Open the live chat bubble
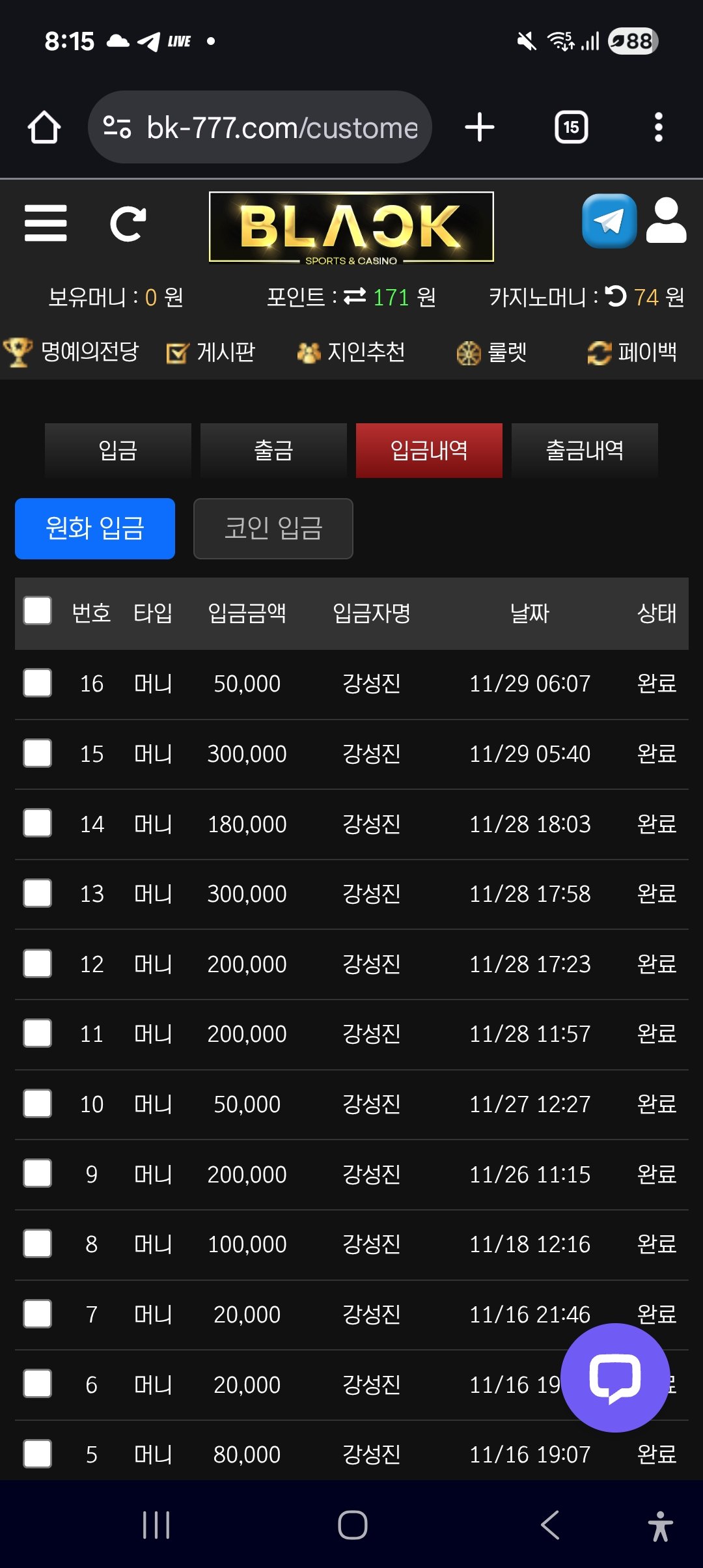Image resolution: width=703 pixels, height=1568 pixels. coord(615,1378)
